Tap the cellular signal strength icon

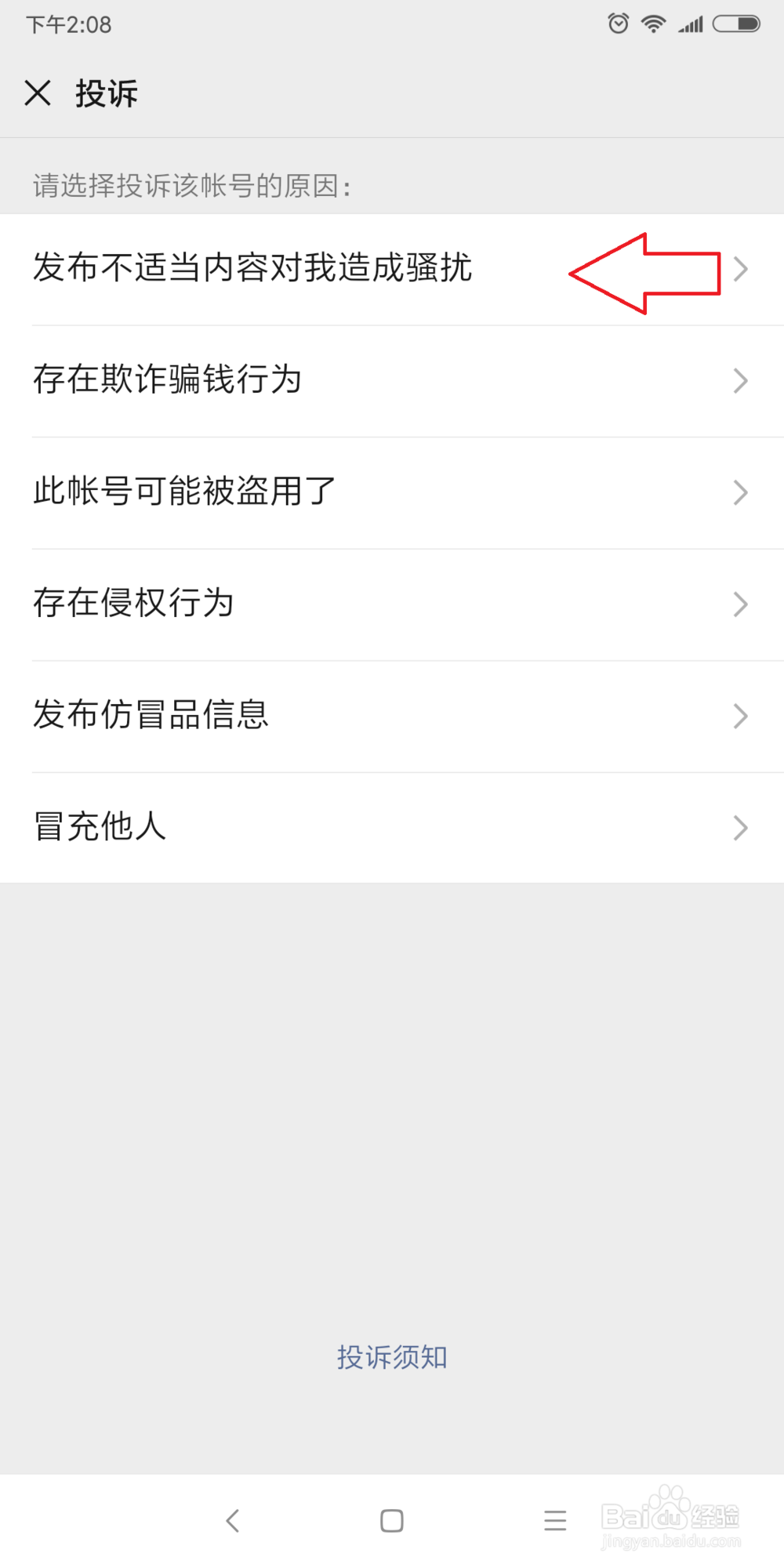click(690, 25)
